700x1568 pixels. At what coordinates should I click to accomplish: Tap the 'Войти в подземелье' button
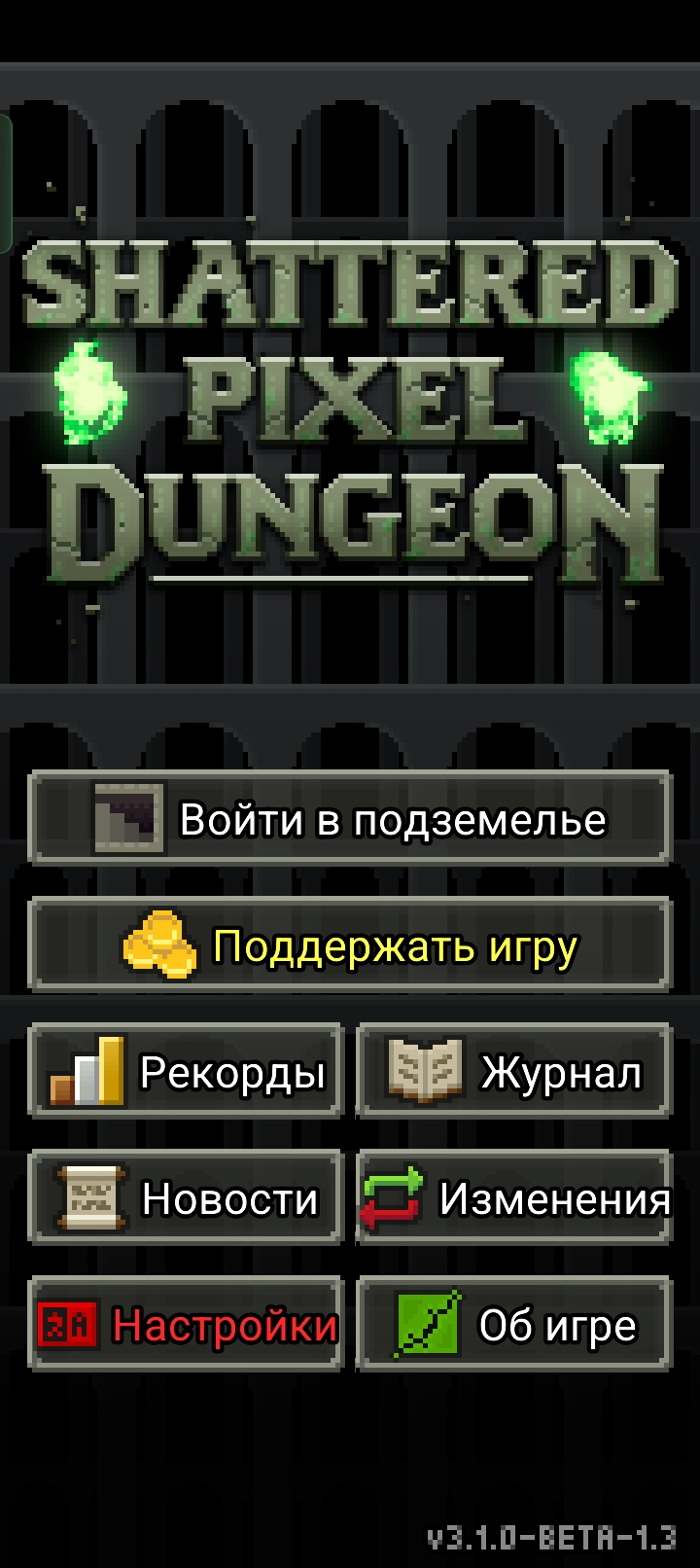[x=350, y=818]
